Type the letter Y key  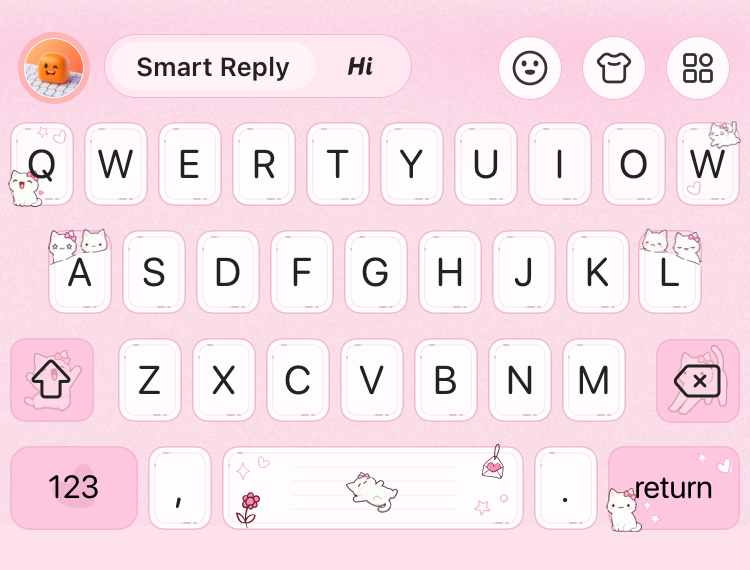point(412,164)
